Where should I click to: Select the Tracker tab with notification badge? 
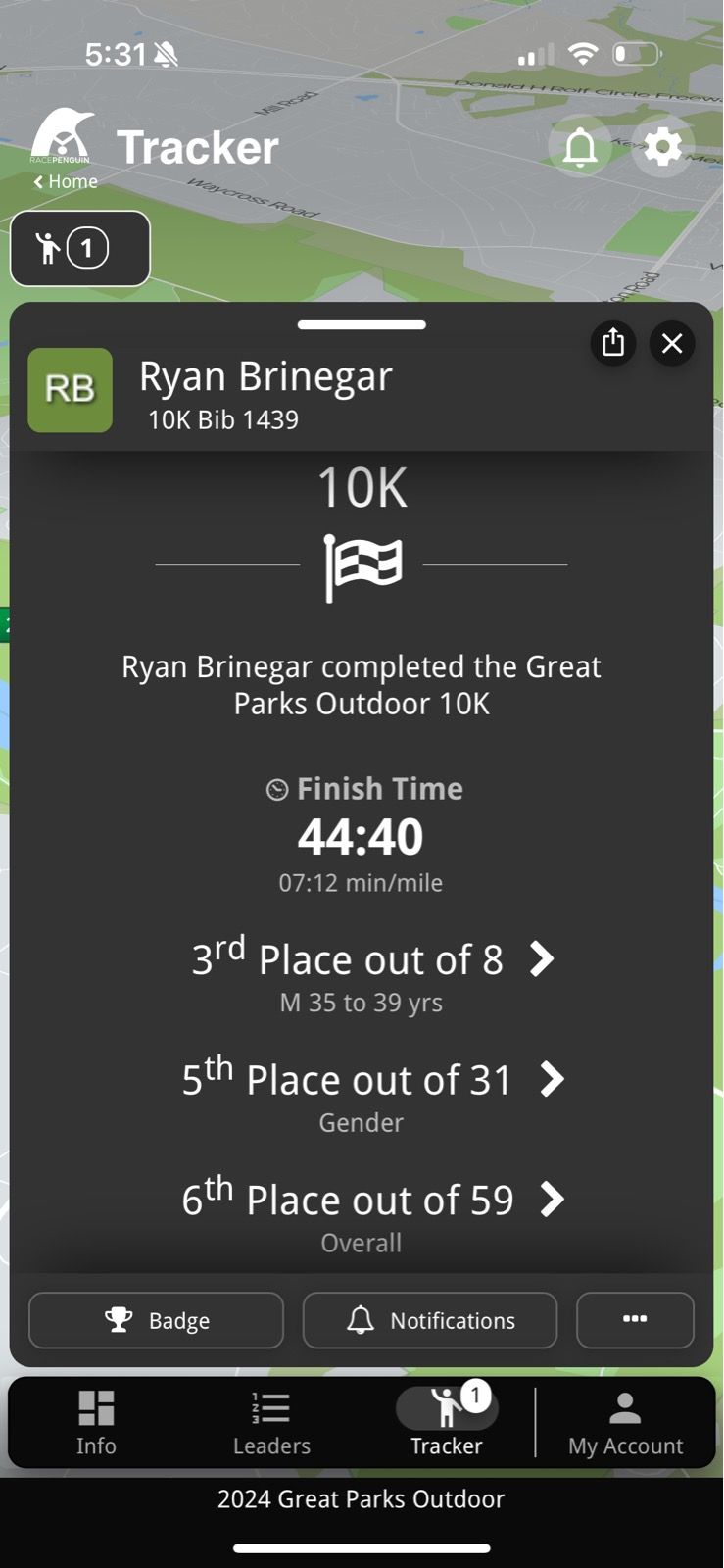click(x=447, y=1421)
